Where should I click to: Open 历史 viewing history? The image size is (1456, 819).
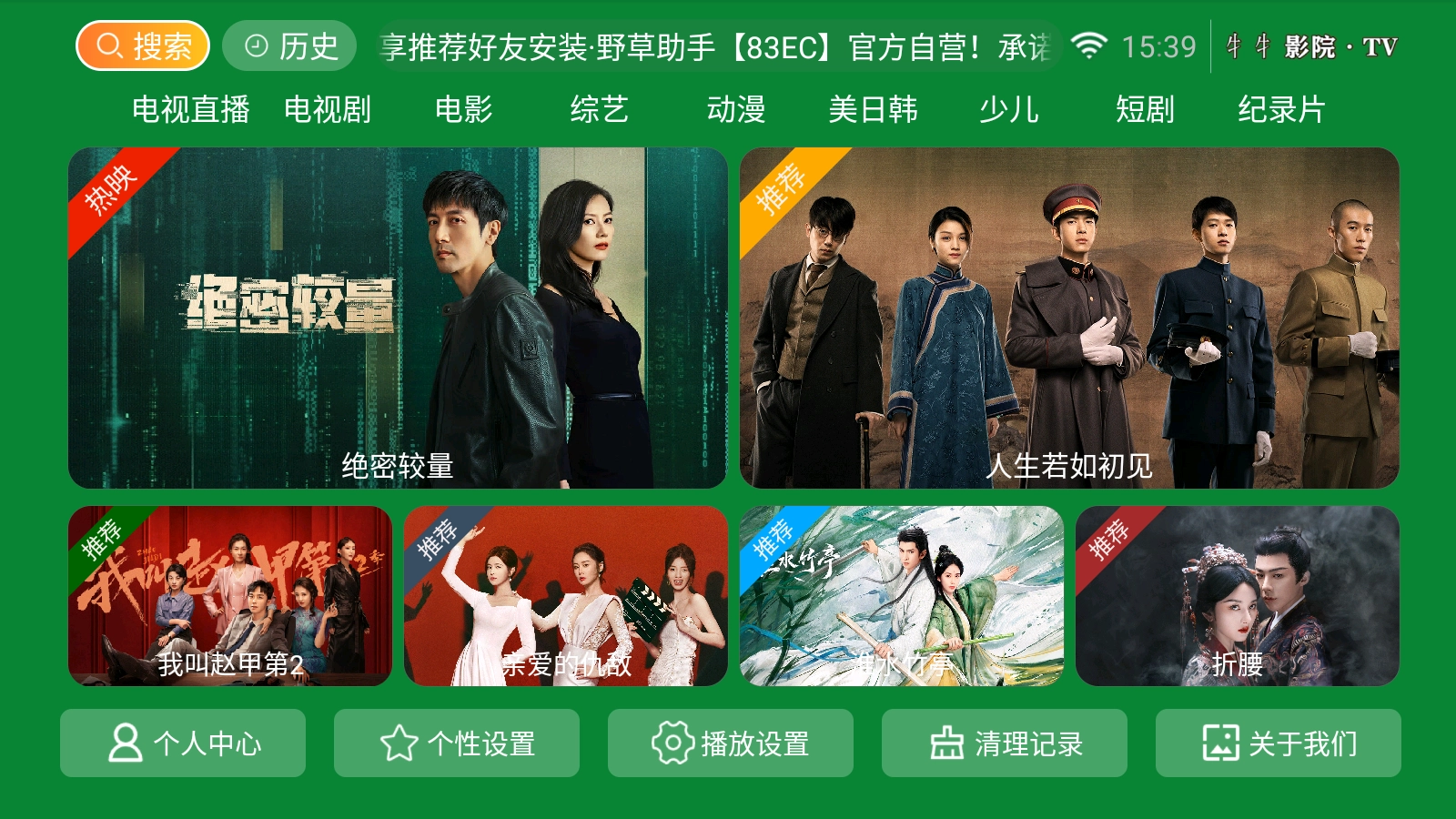(x=289, y=45)
